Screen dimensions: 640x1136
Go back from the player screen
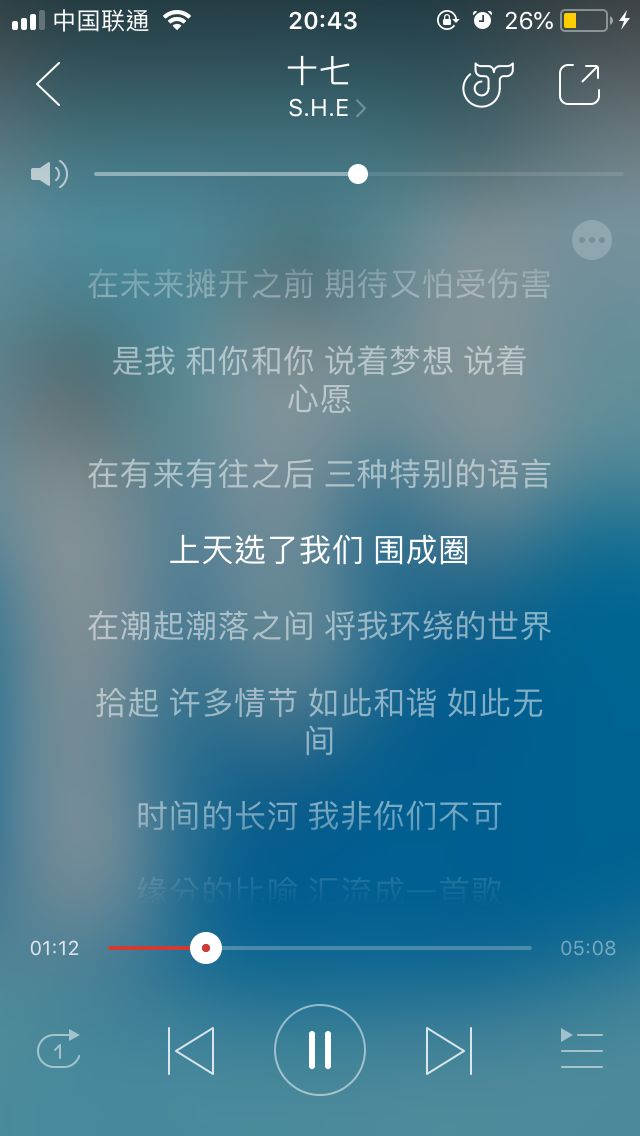point(49,84)
